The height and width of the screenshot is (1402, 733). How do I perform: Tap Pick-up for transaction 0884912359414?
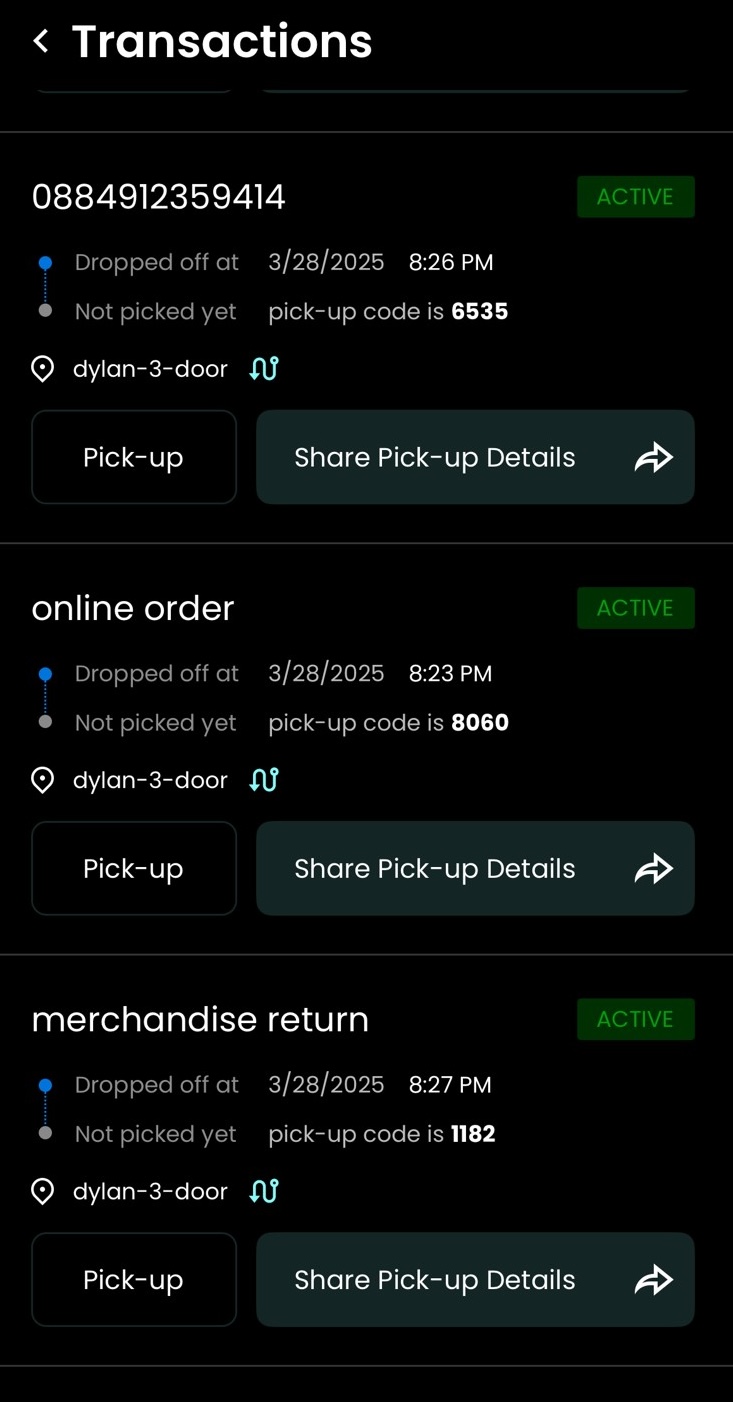(x=134, y=457)
